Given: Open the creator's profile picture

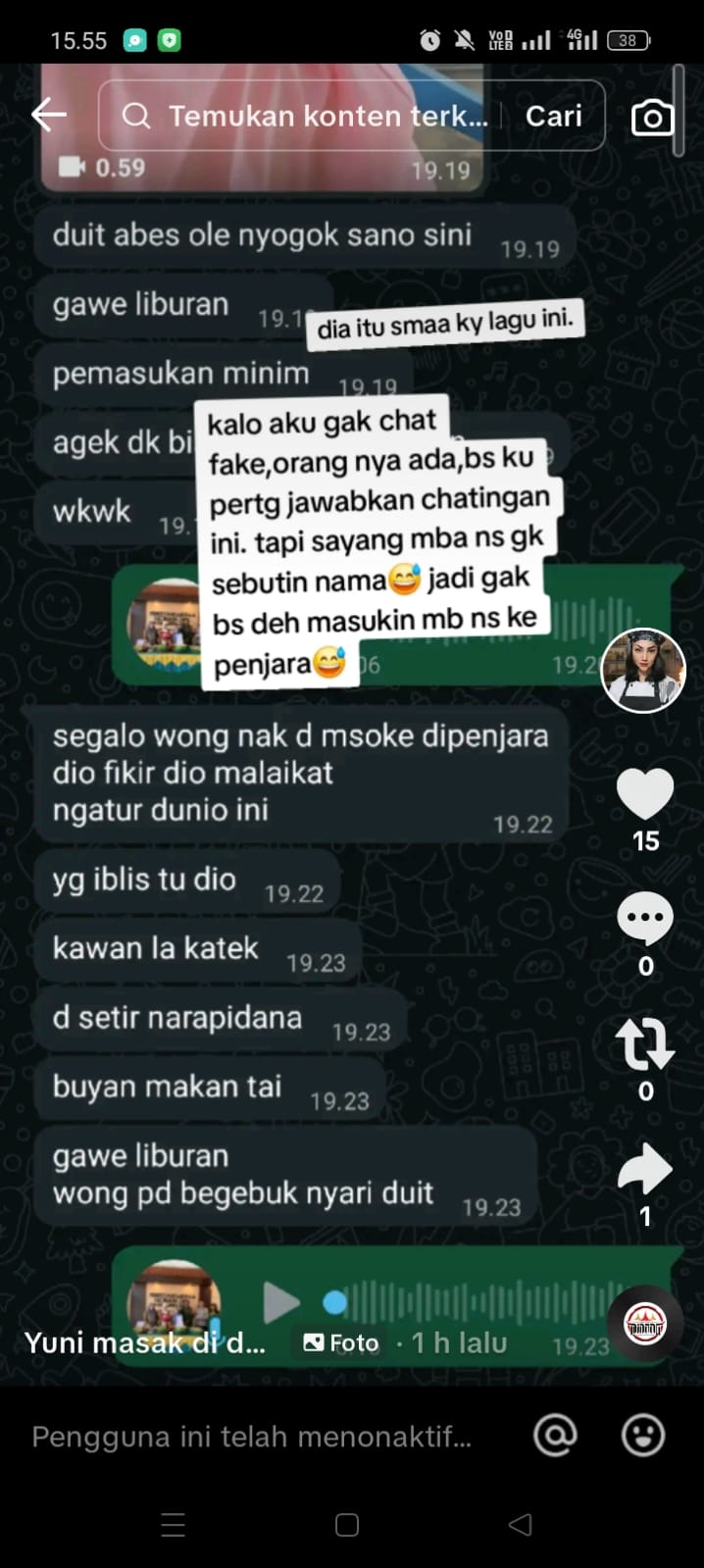Looking at the screenshot, I should click(x=643, y=671).
